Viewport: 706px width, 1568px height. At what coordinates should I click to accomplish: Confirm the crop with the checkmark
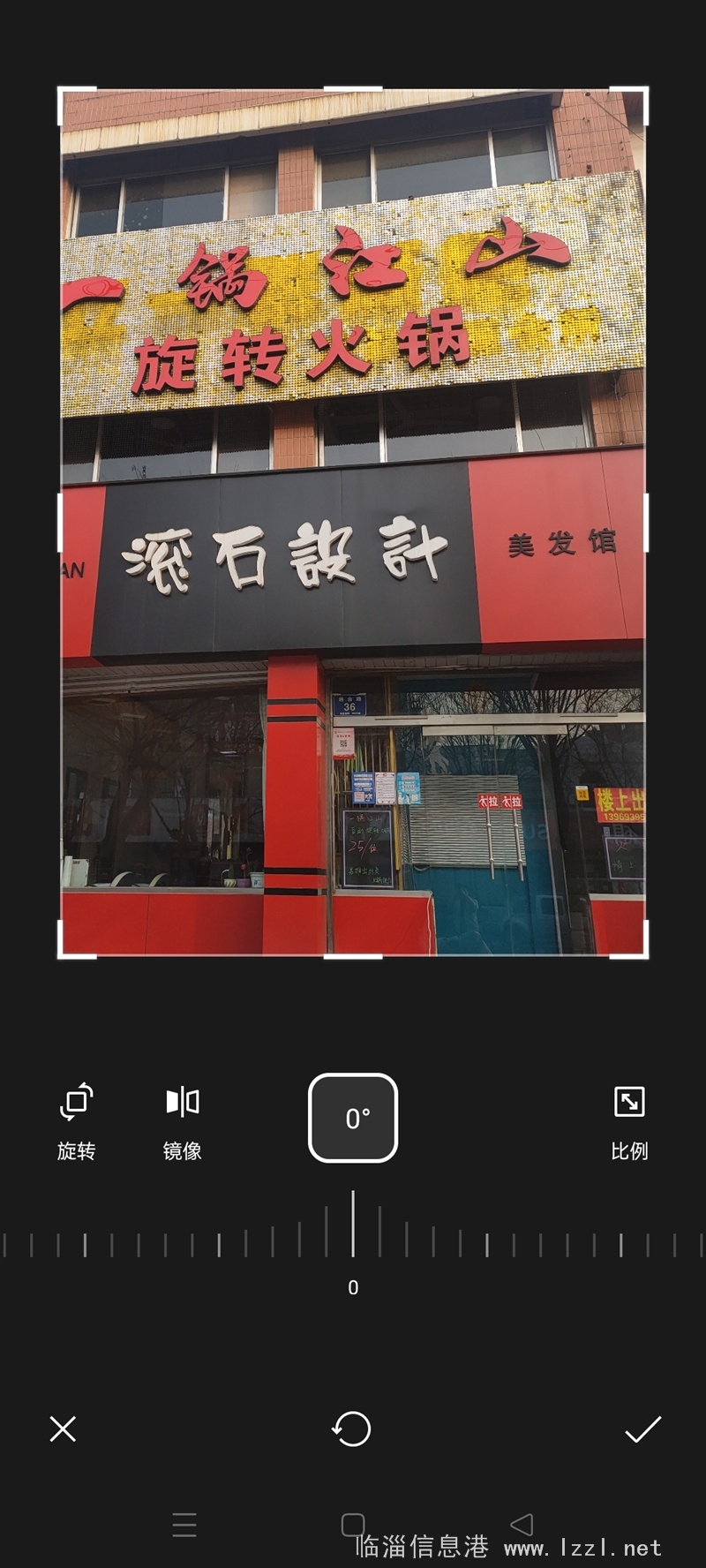point(642,1429)
